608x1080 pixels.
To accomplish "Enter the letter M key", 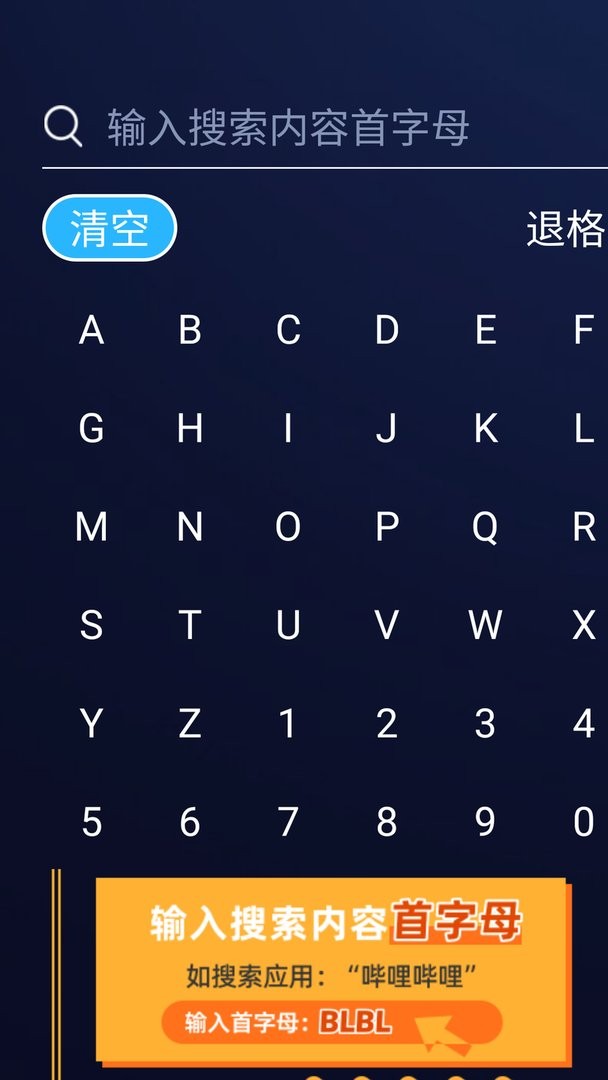I will point(91,527).
